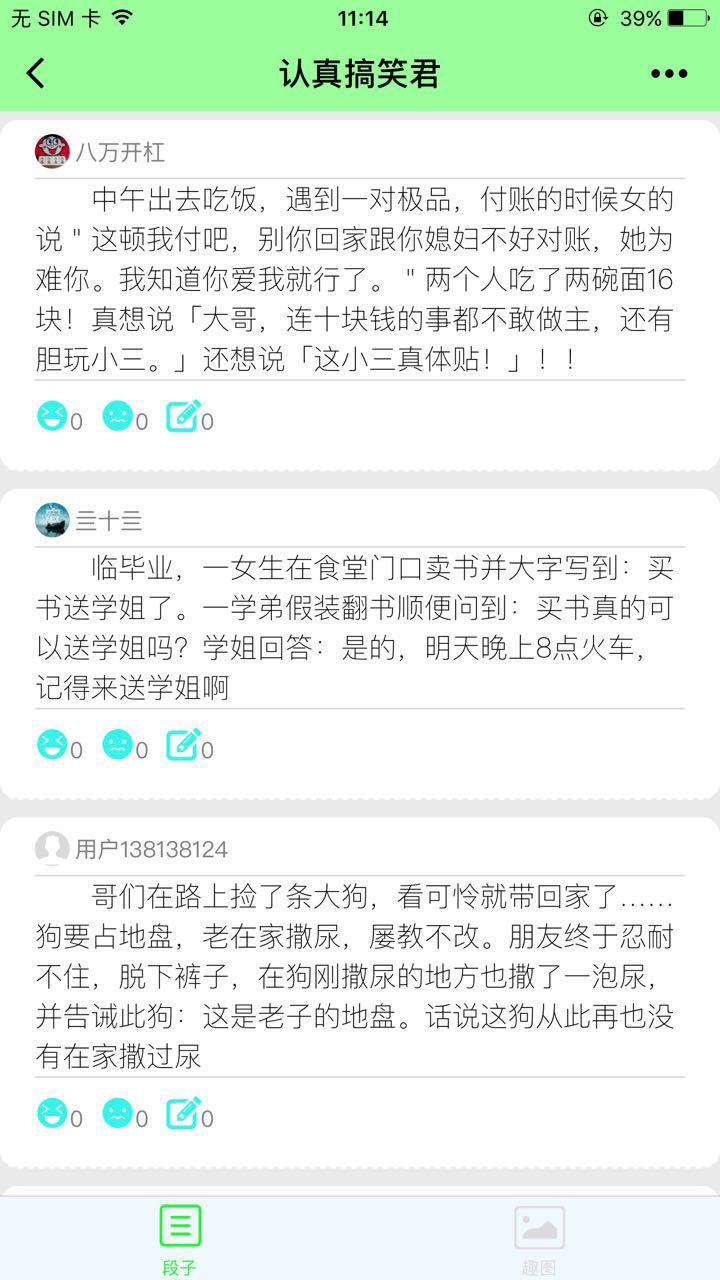This screenshot has width=720, height=1280.
Task: Like 三十三's joke with laughing face
Action: pos(52,745)
